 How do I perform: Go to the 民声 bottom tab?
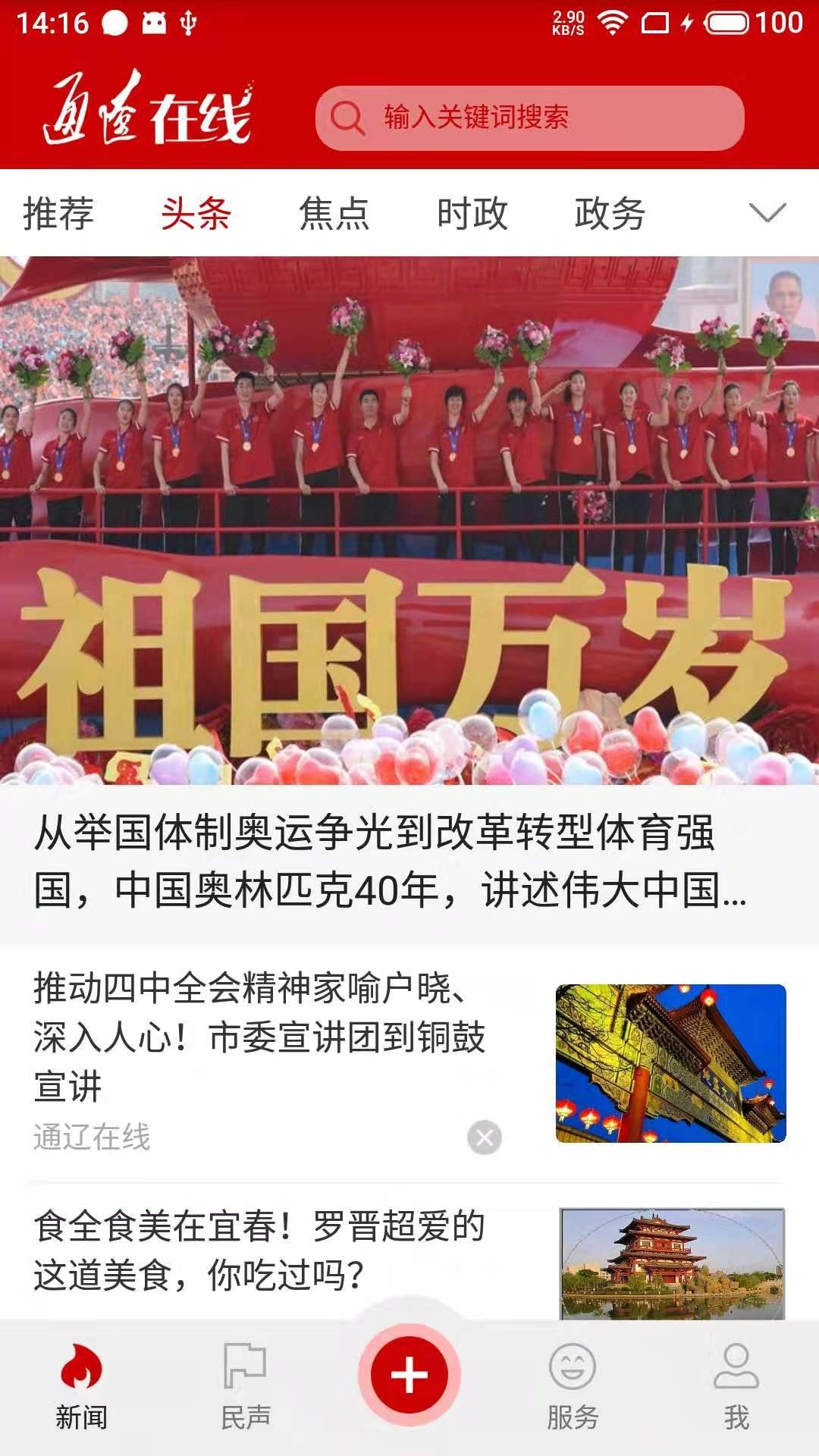click(x=245, y=1386)
